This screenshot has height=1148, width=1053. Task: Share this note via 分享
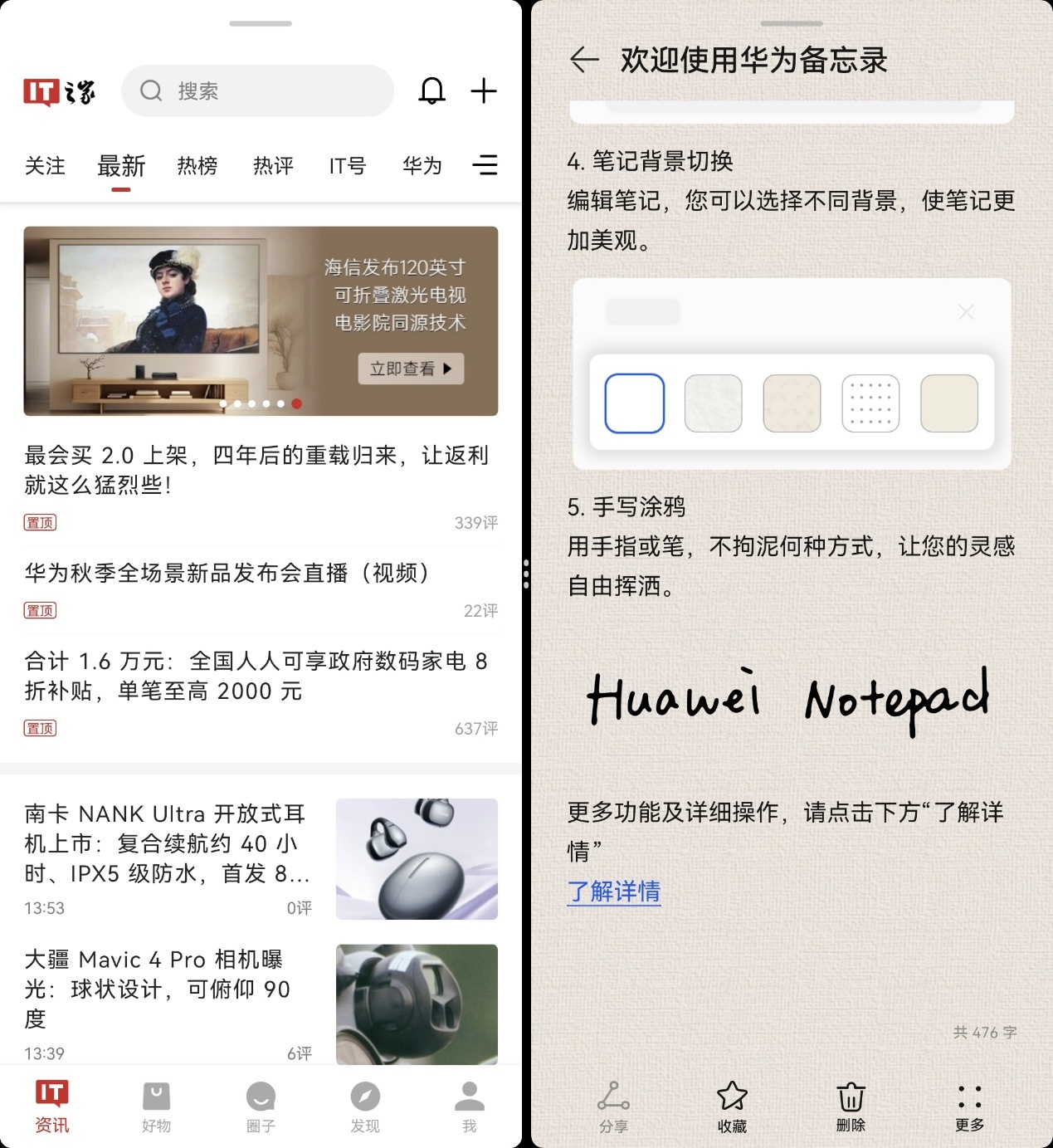point(613,1106)
